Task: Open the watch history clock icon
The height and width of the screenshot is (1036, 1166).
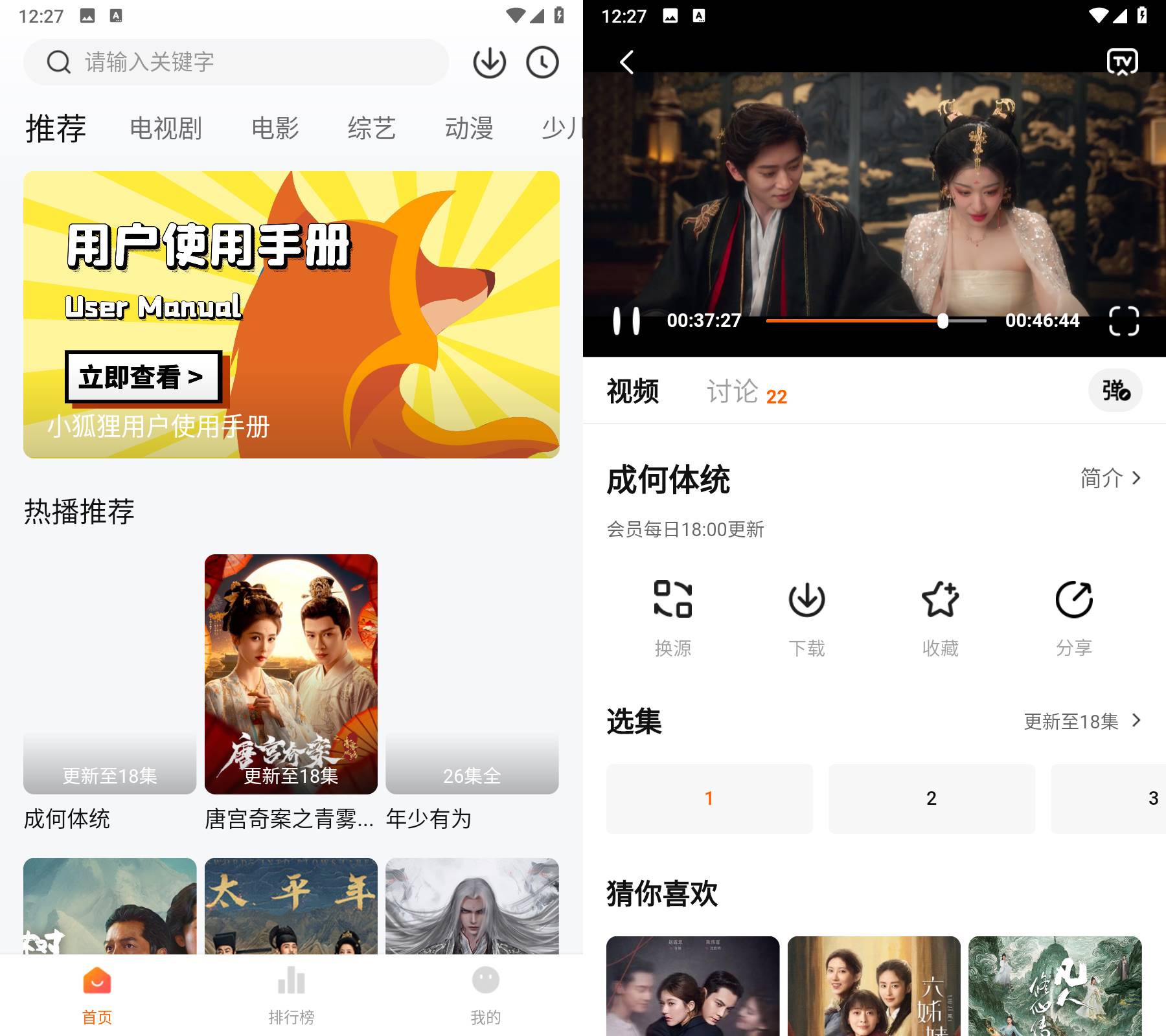Action: (x=542, y=63)
